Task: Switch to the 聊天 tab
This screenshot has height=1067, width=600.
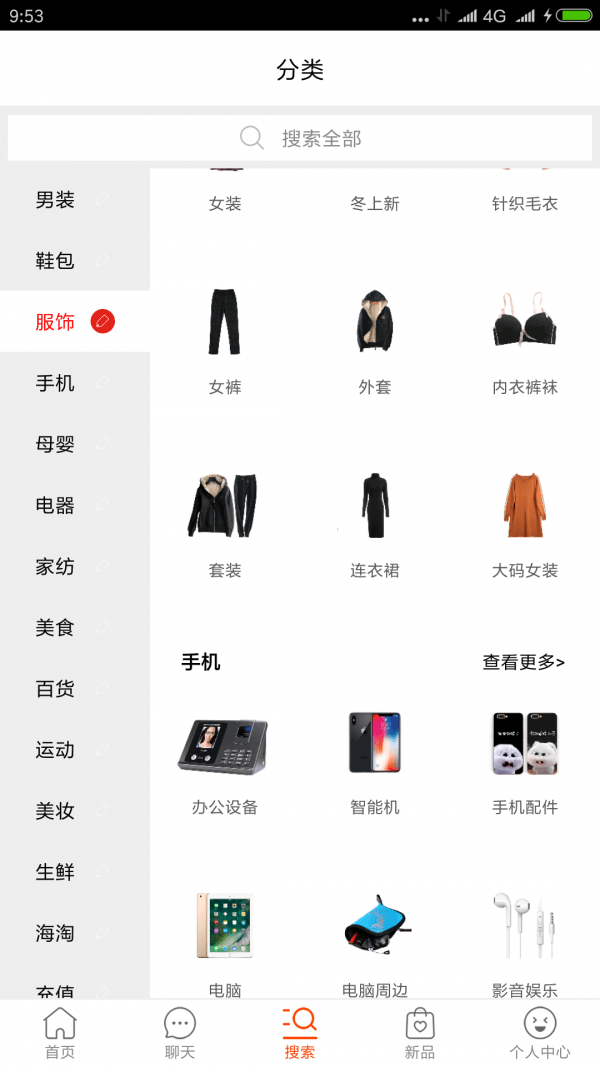Action: click(x=180, y=1033)
